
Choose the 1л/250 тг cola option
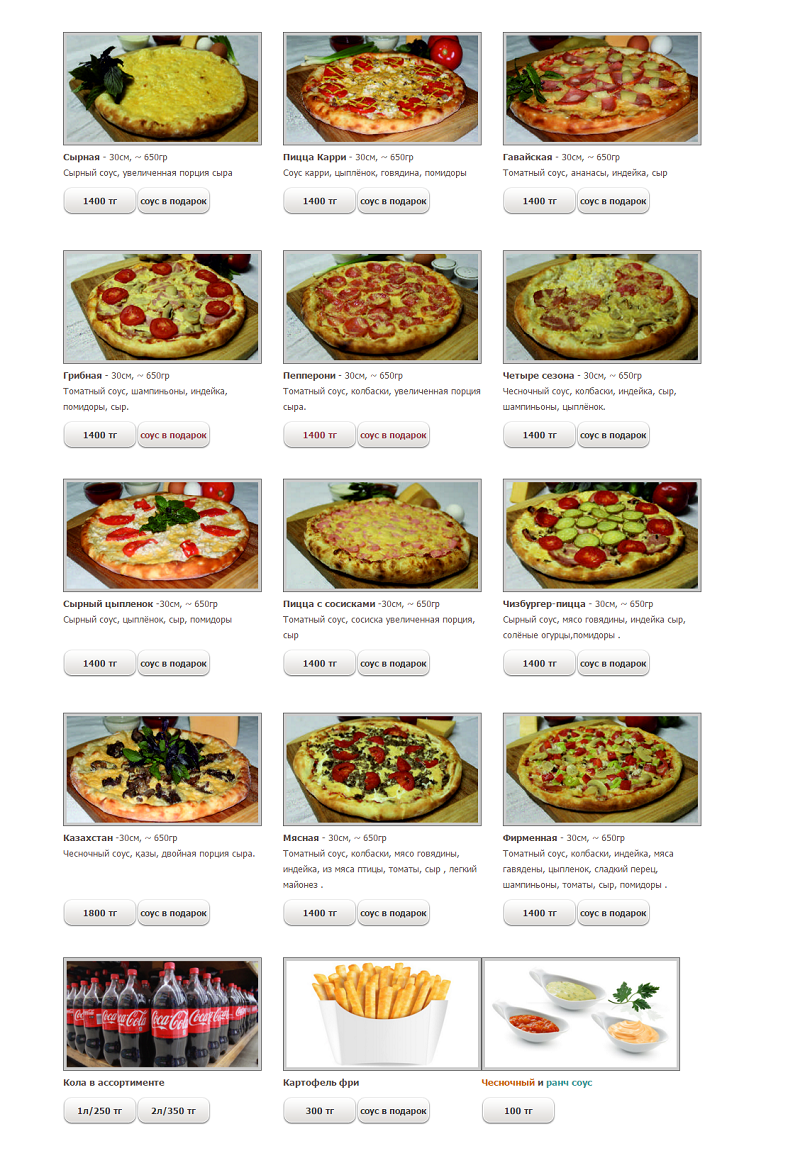(x=99, y=1111)
